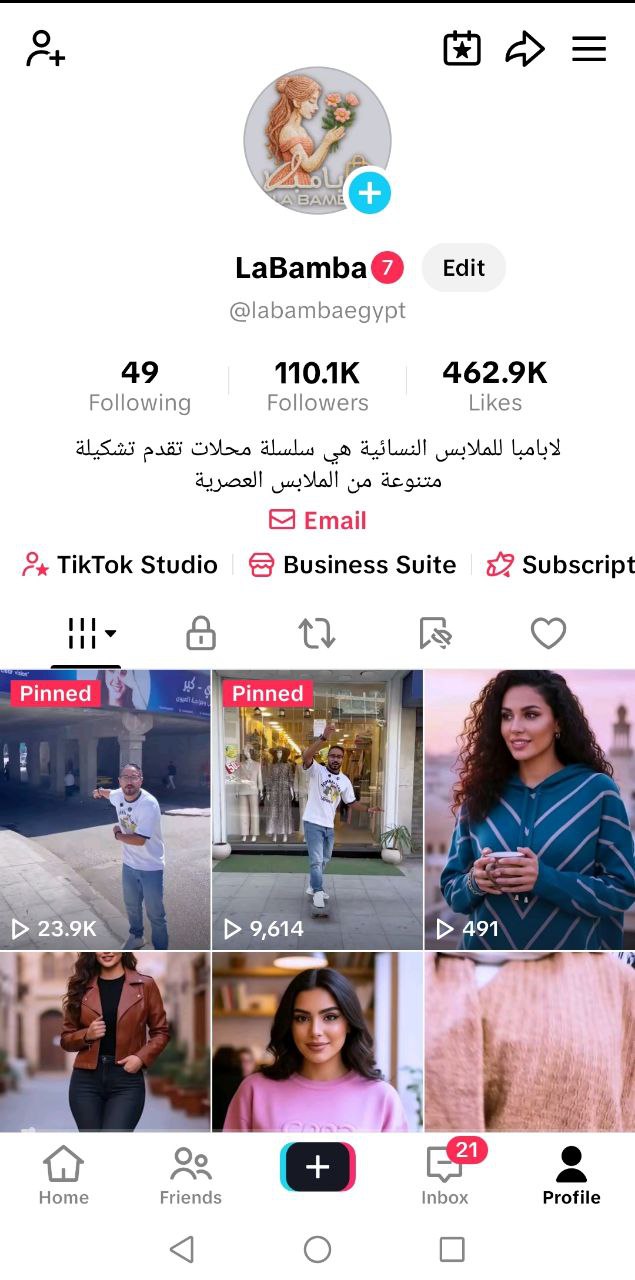Tap the plus badge on profile photo

(x=369, y=192)
